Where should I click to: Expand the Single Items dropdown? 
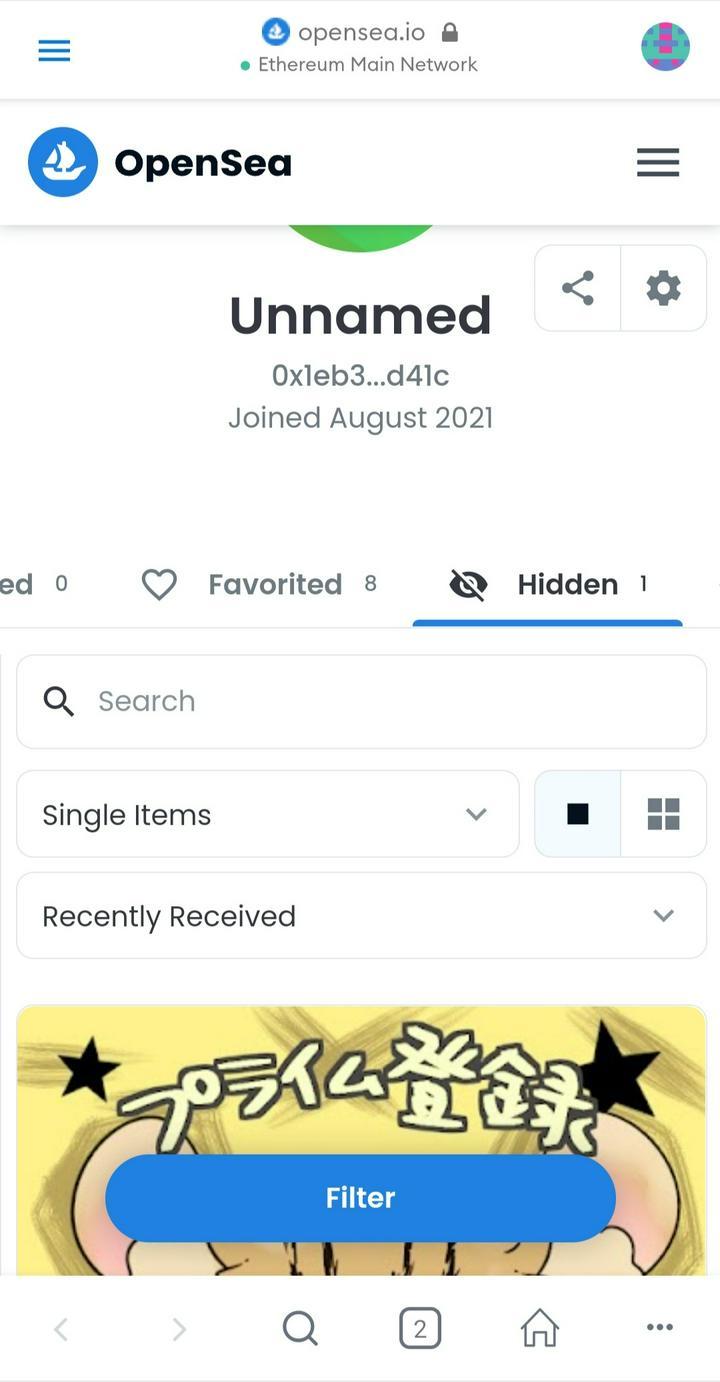[267, 814]
